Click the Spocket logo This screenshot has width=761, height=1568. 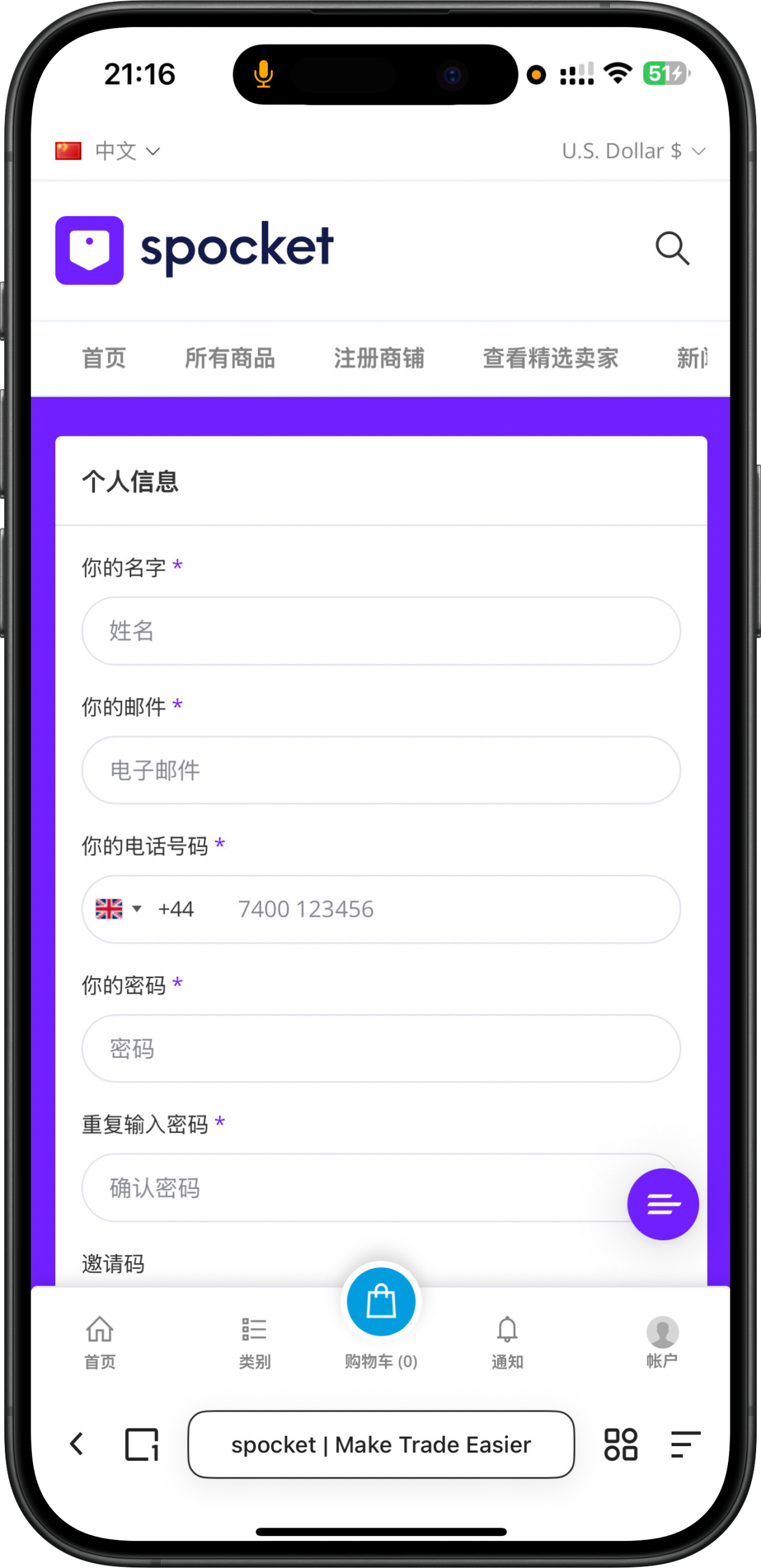coord(194,247)
